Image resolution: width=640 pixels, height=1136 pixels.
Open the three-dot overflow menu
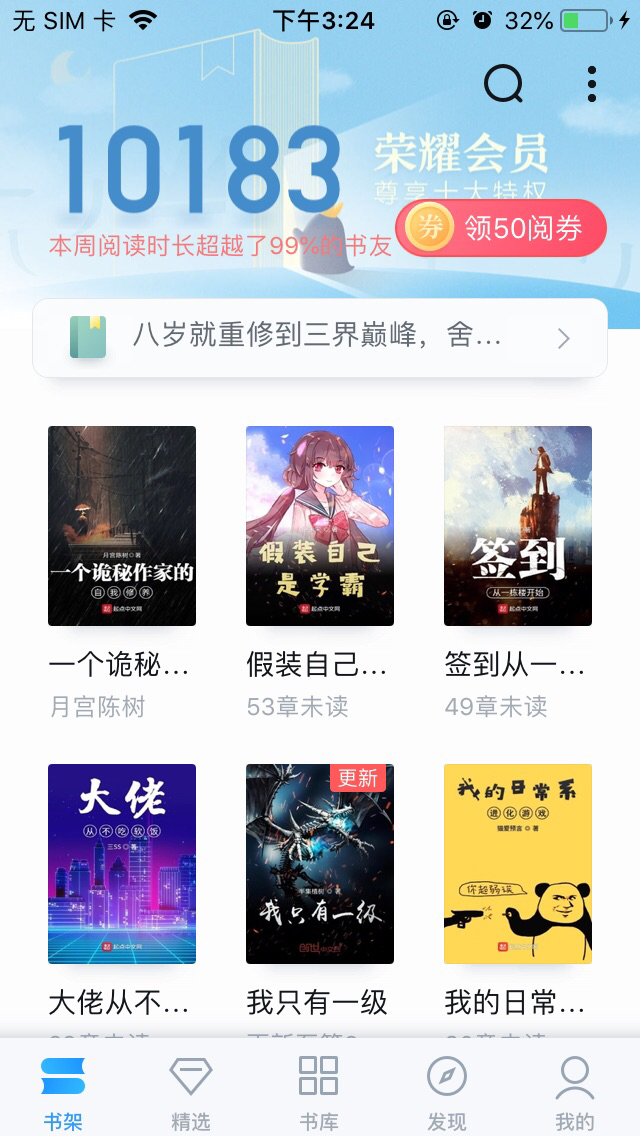coord(592,85)
